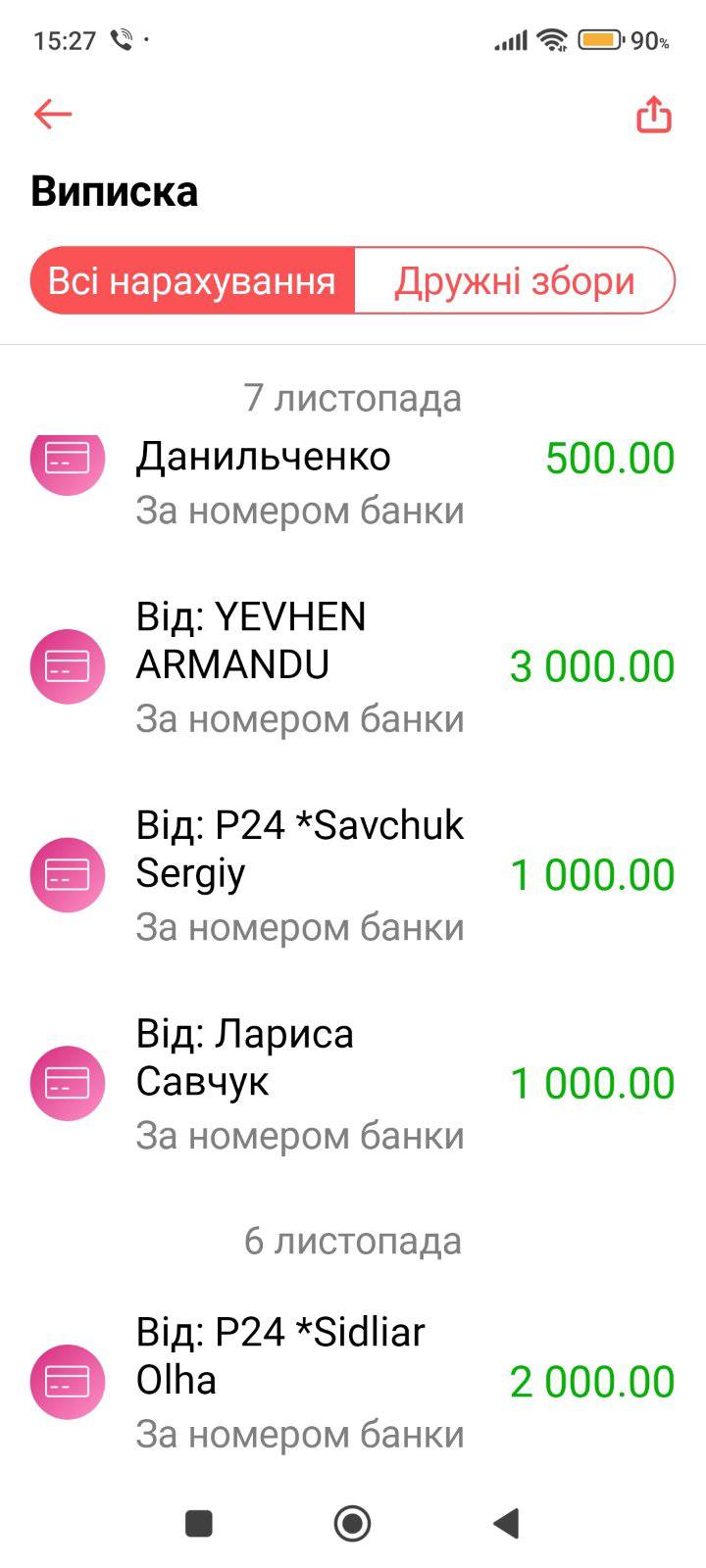This screenshot has width=706, height=1568.
Task: Select the Всі нарахування tab
Action: 192,281
